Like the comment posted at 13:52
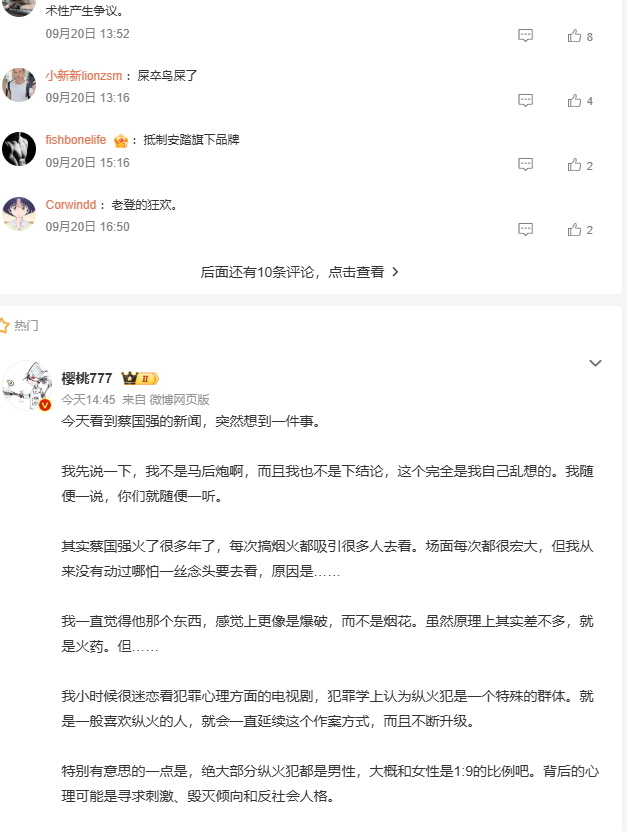 [580, 36]
